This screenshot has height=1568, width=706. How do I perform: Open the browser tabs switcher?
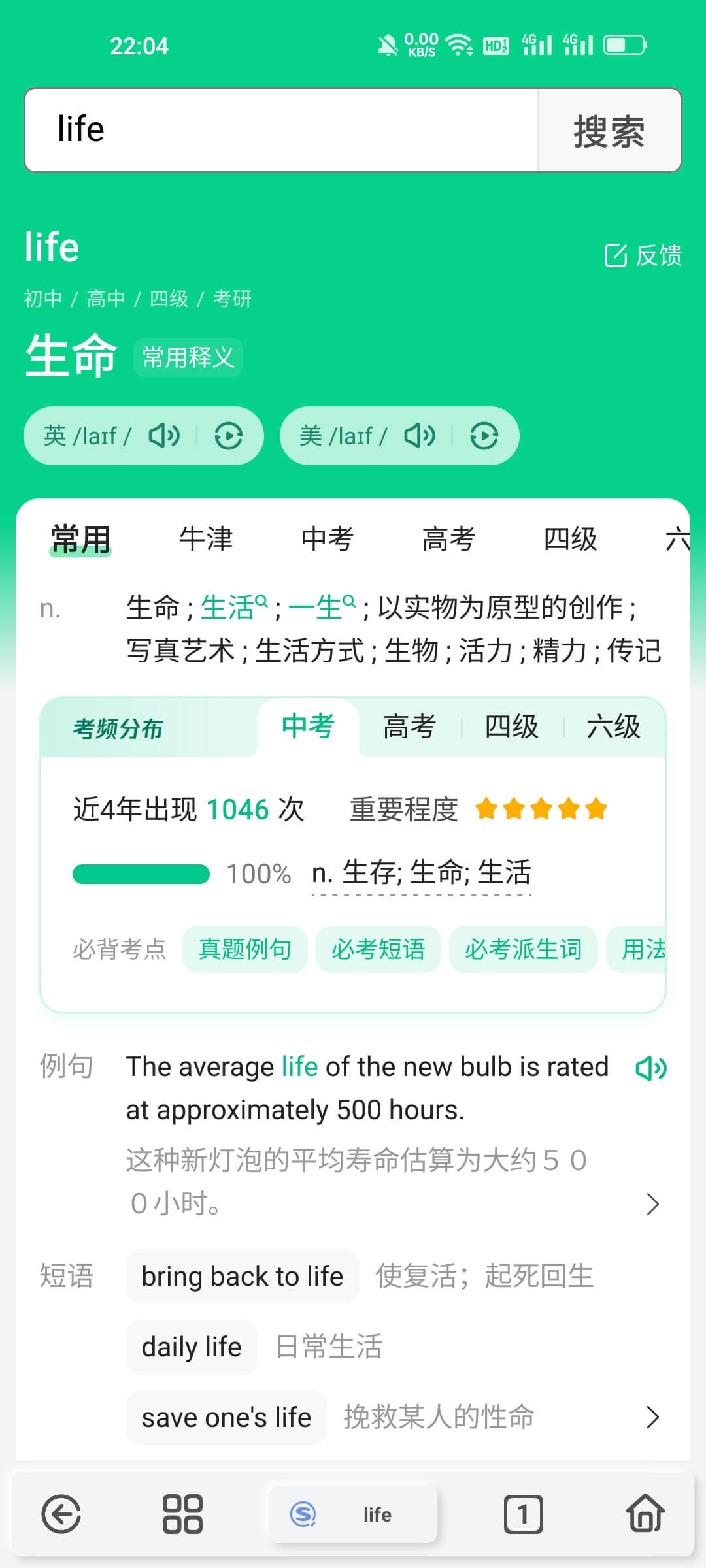523,1514
